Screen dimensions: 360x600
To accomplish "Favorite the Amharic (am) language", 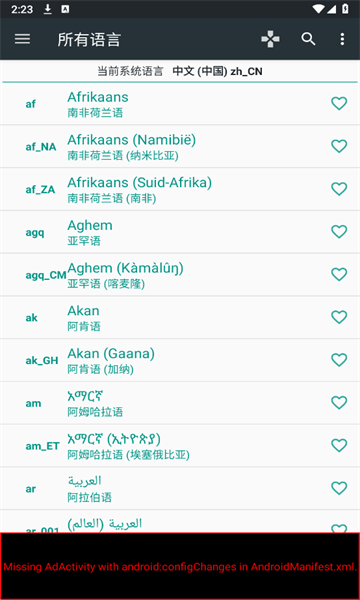I will coord(339,403).
